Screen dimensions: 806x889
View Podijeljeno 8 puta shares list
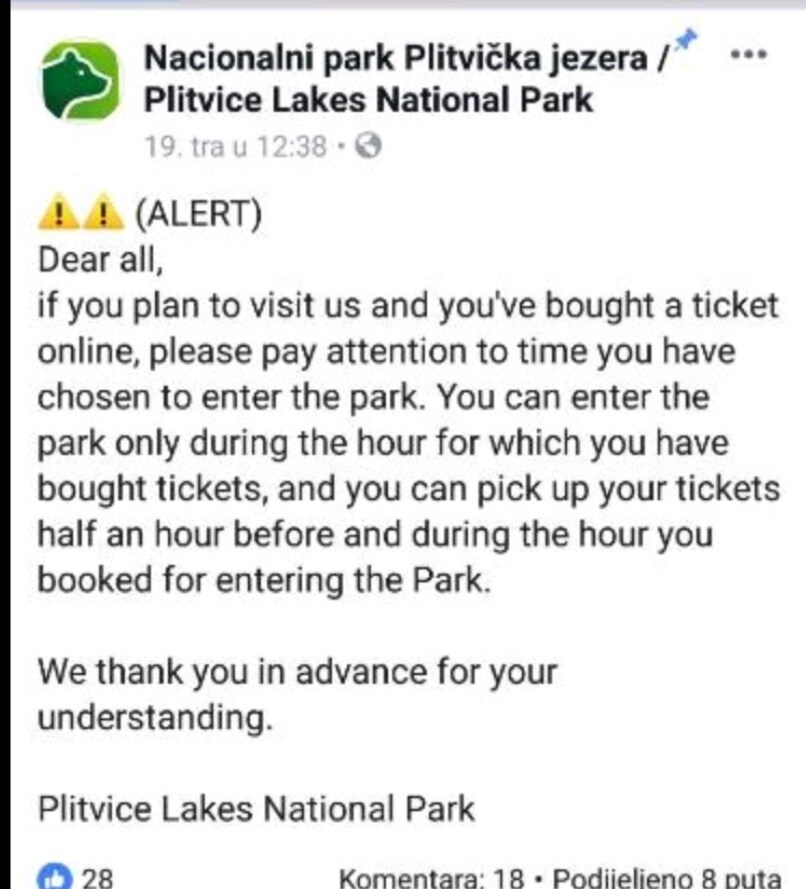666,878
